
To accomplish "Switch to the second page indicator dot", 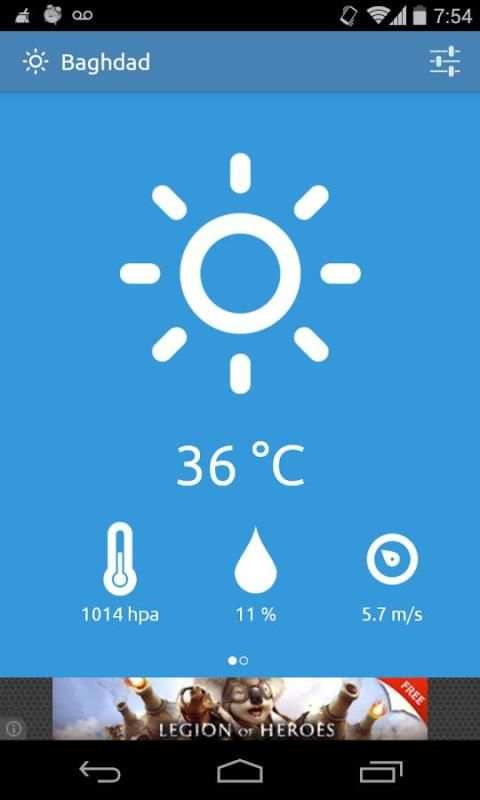I will click(244, 661).
